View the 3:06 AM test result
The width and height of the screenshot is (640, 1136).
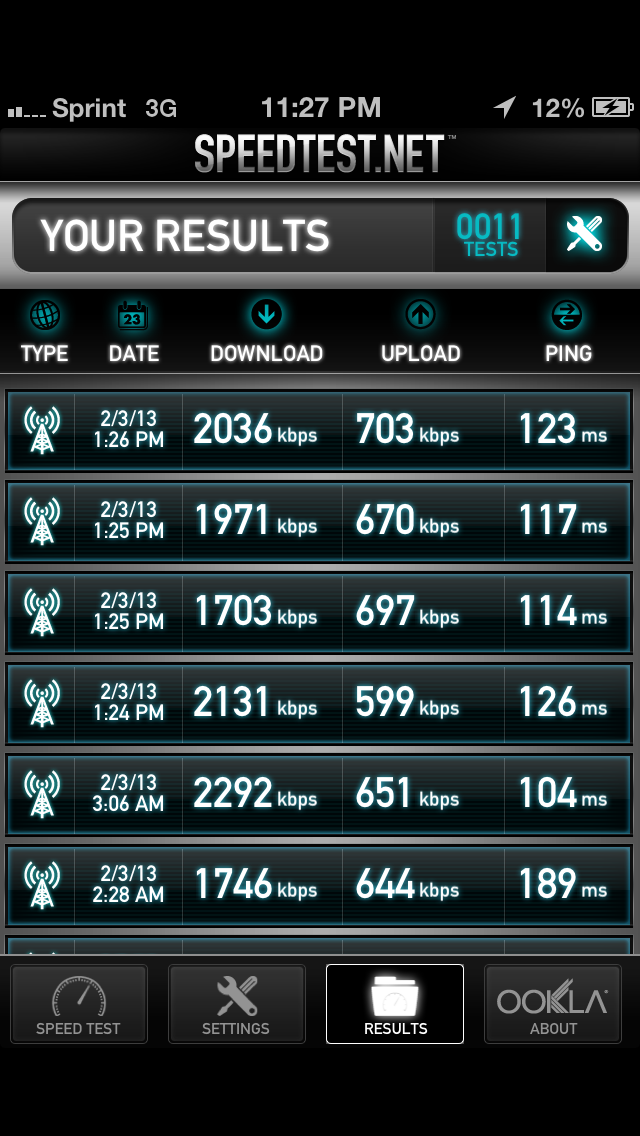(x=319, y=794)
